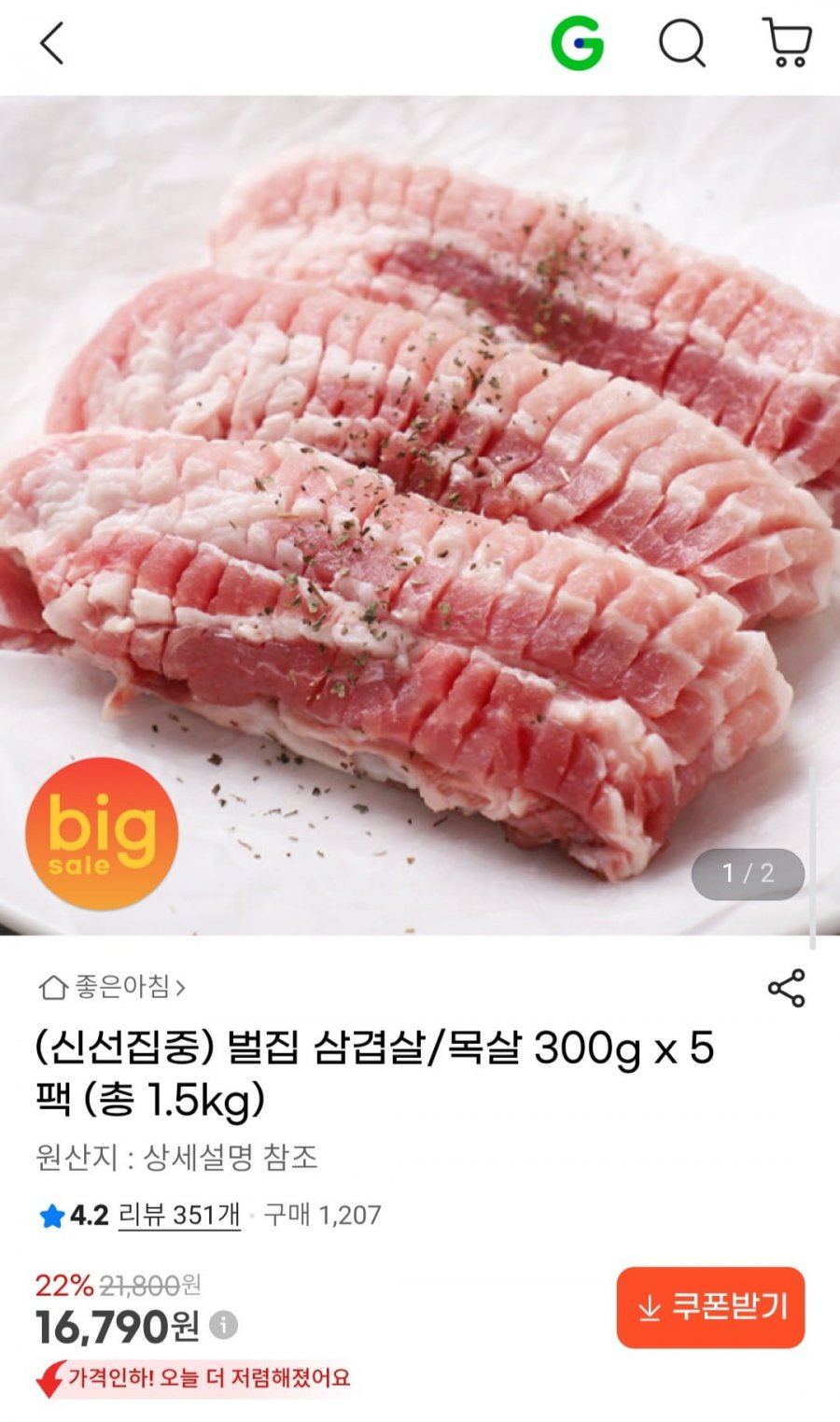Go back to the previous page
This screenshot has height=1422, width=840.
pos(52,43)
